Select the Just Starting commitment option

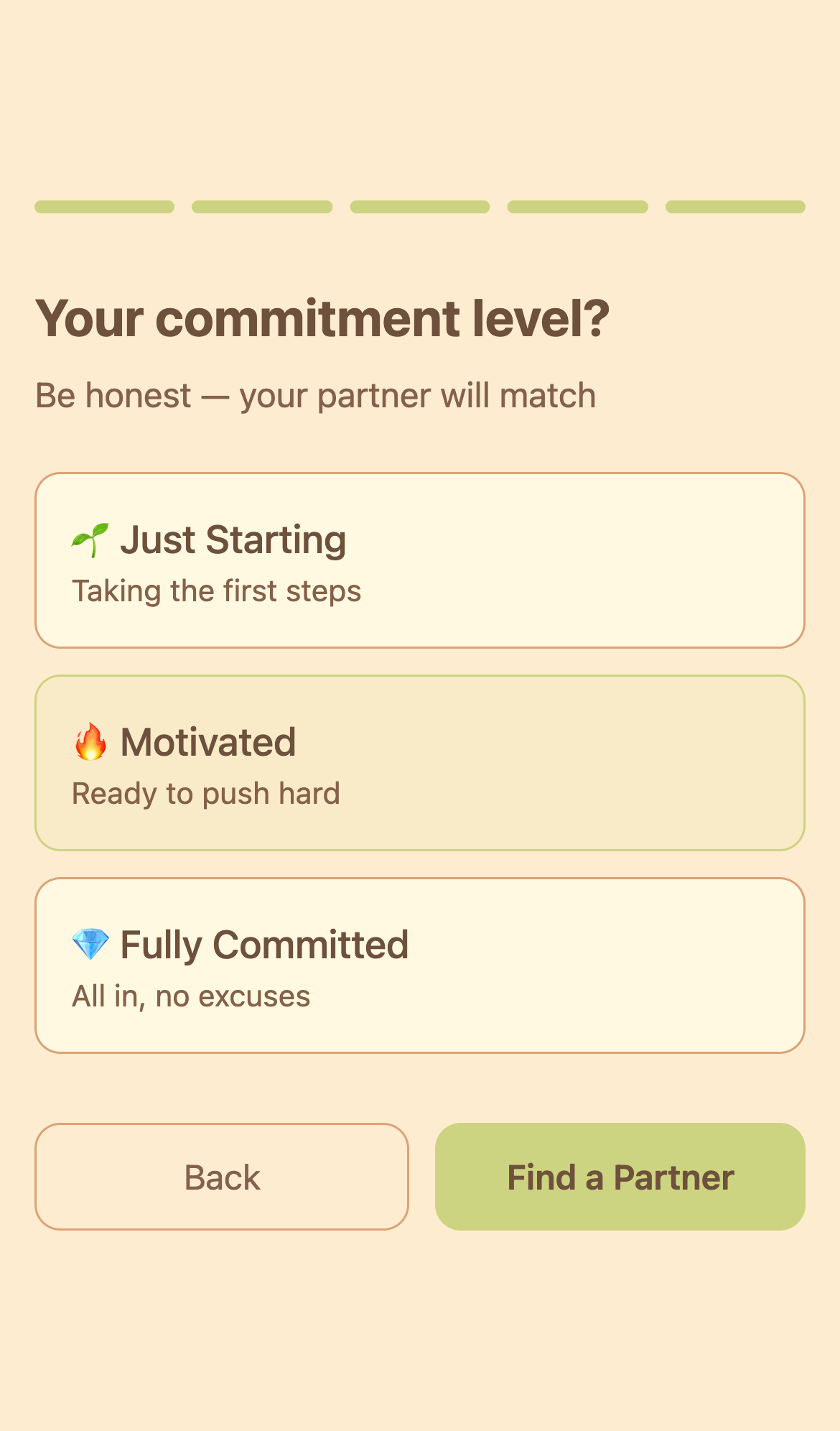420,560
